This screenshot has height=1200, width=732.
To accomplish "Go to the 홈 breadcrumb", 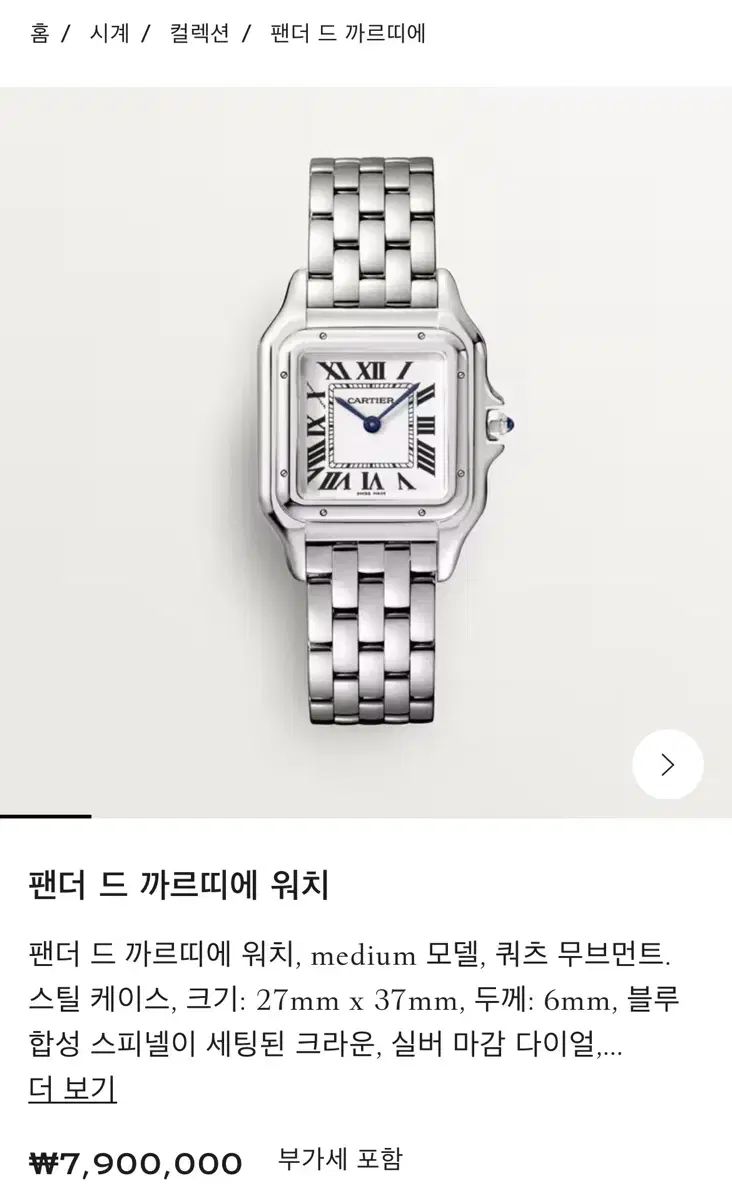I will tap(40, 33).
